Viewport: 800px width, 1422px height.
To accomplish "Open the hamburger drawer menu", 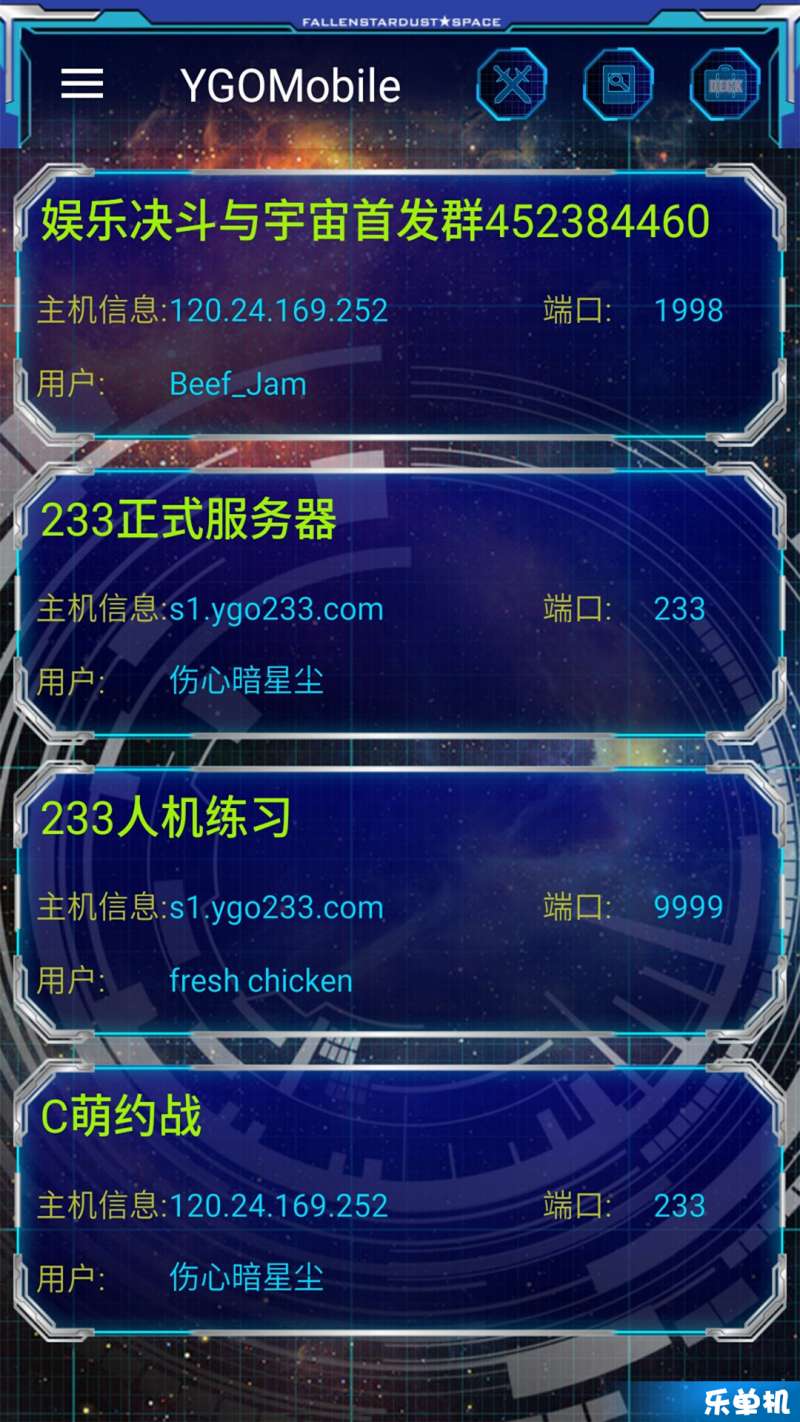I will [x=82, y=85].
